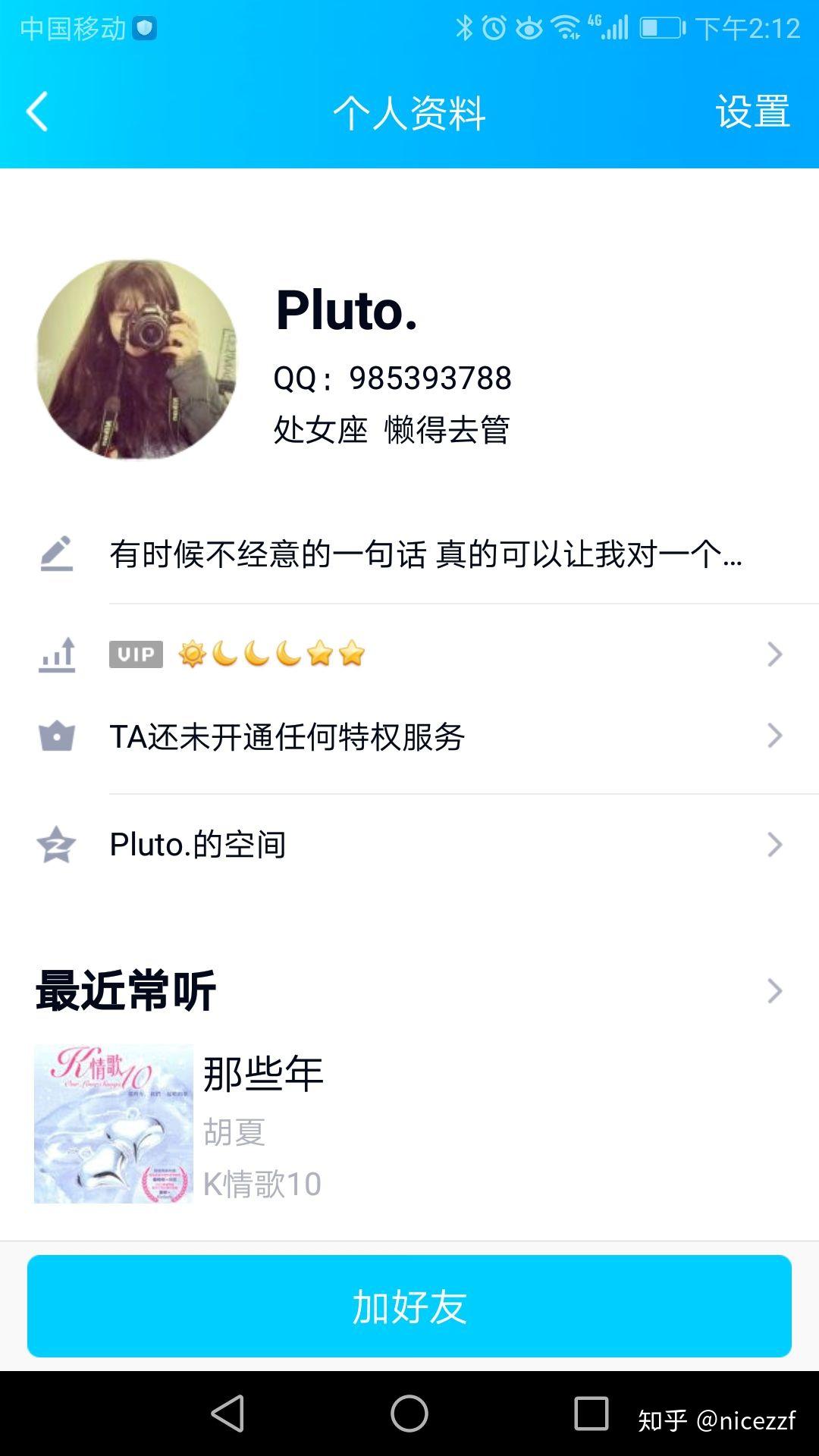Tap the 个人资料 title text

point(409,111)
